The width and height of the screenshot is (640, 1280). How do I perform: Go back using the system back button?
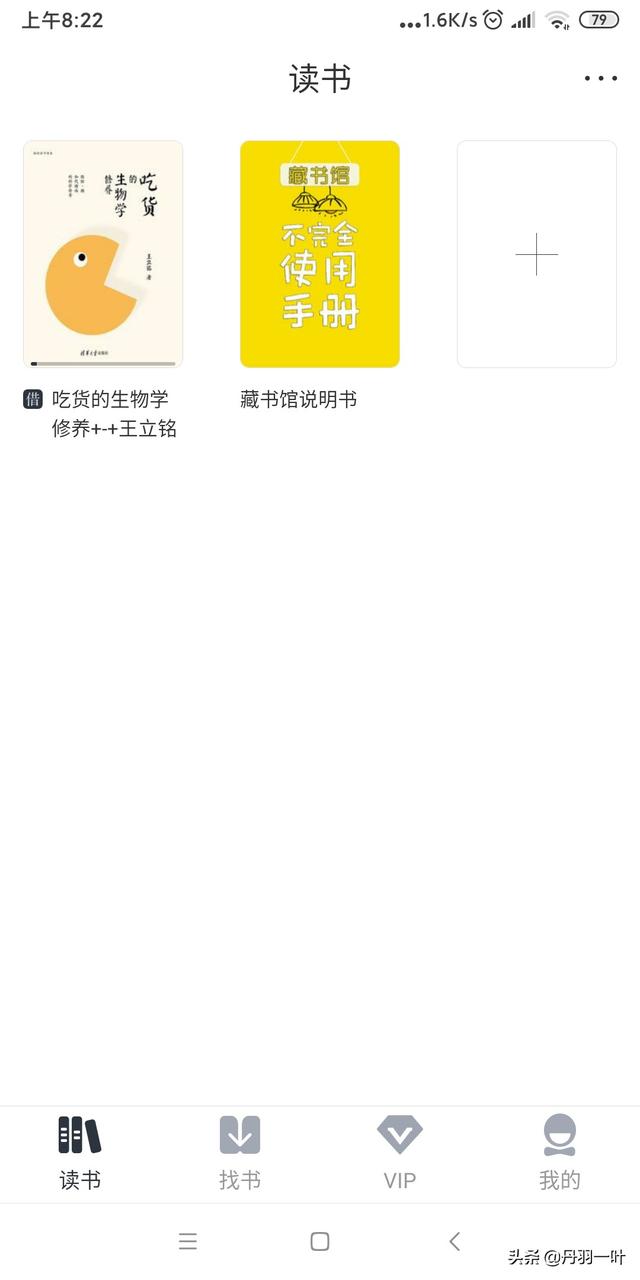click(454, 1241)
